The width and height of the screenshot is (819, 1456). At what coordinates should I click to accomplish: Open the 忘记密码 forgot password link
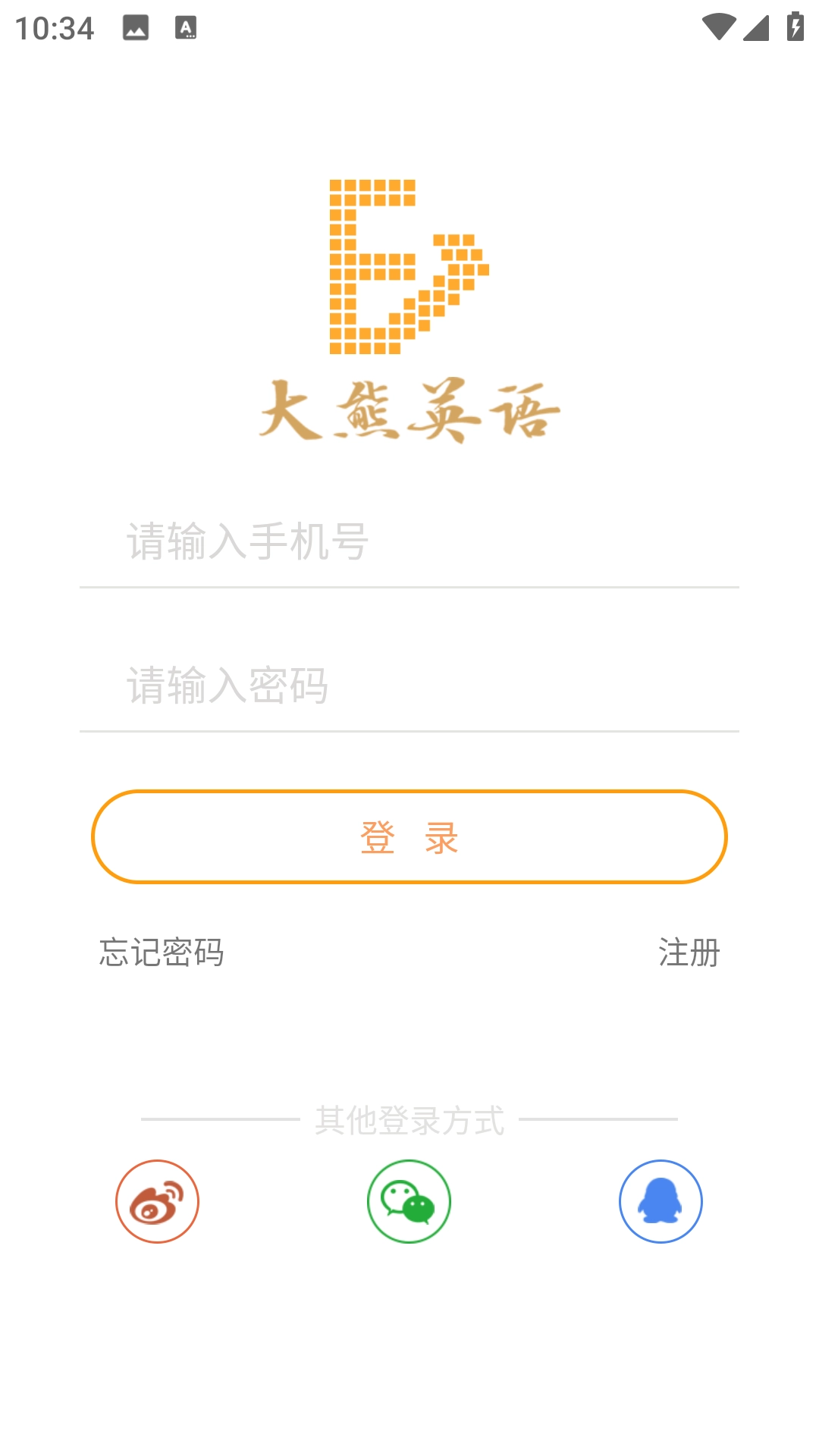coord(162,952)
